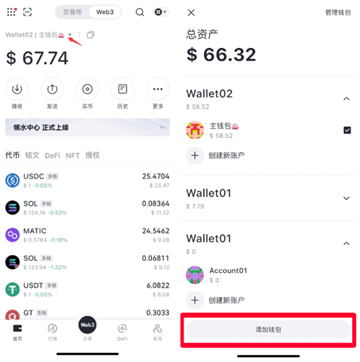Open the MATIC token row
This screenshot has width=360, height=362.
[x=87, y=235]
